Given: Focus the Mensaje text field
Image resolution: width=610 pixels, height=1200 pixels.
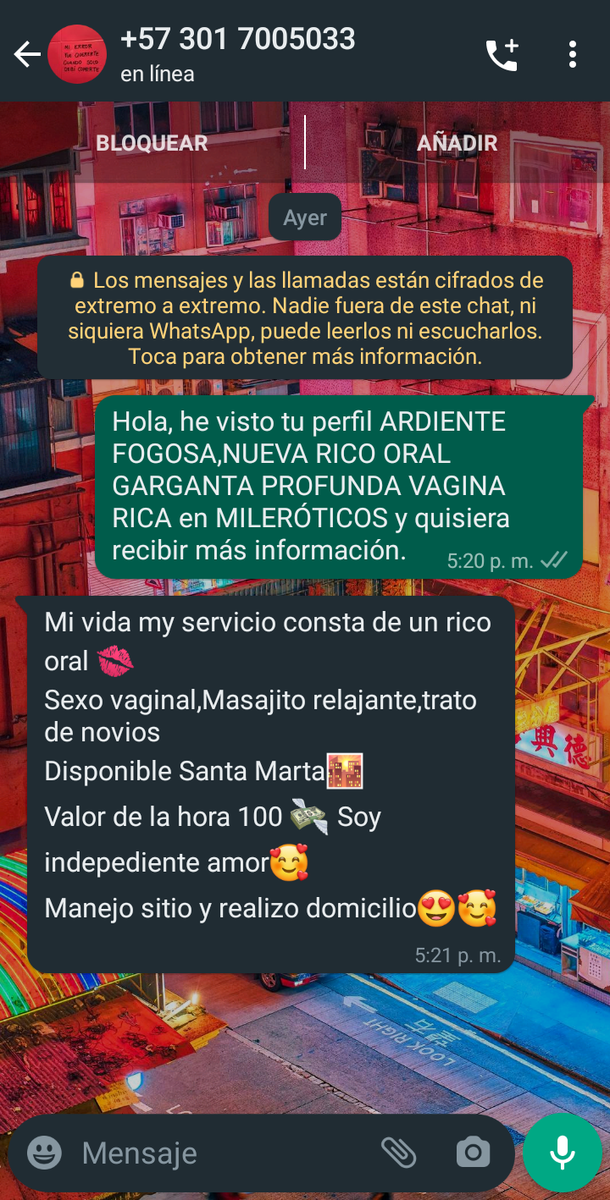Looking at the screenshot, I should coord(220,1153).
